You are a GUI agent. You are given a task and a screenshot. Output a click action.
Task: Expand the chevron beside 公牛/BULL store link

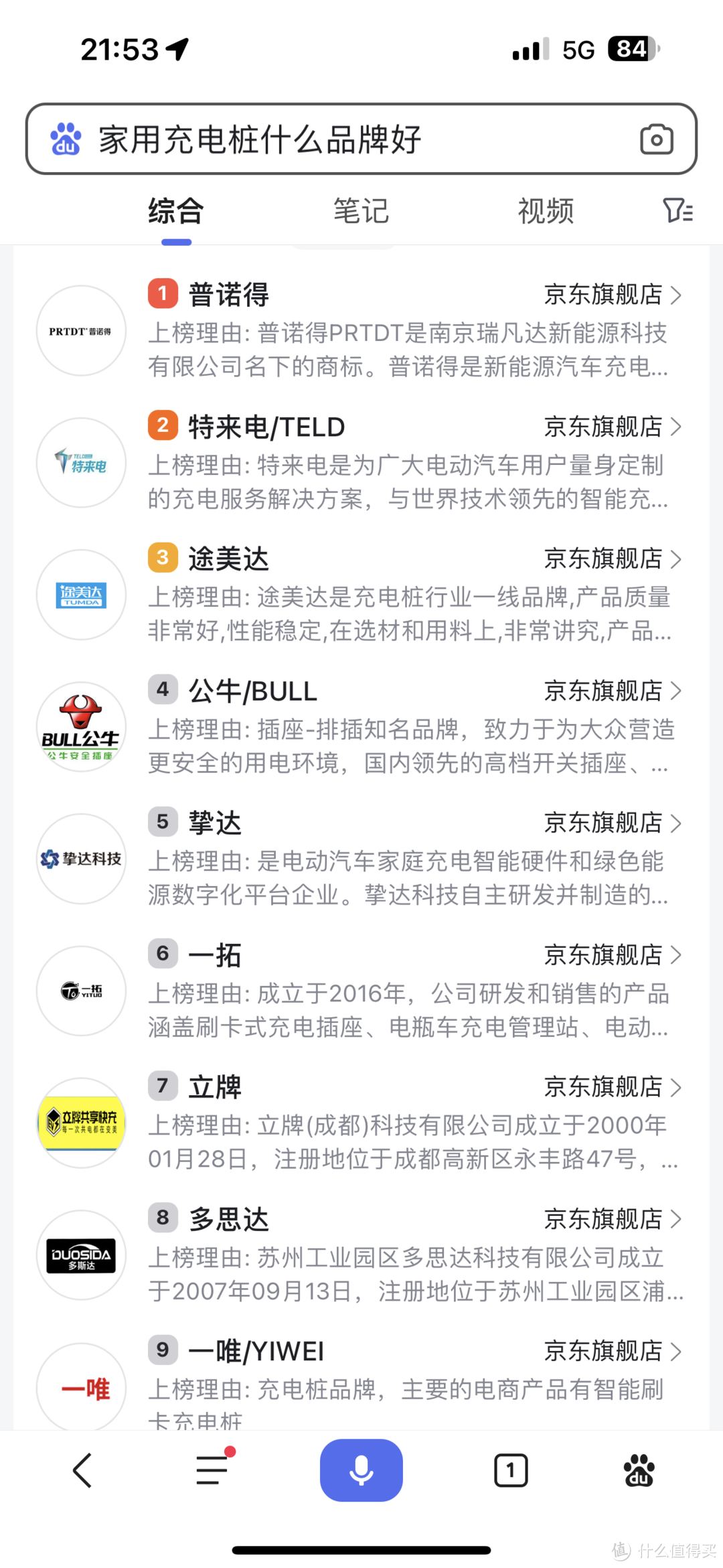(676, 691)
